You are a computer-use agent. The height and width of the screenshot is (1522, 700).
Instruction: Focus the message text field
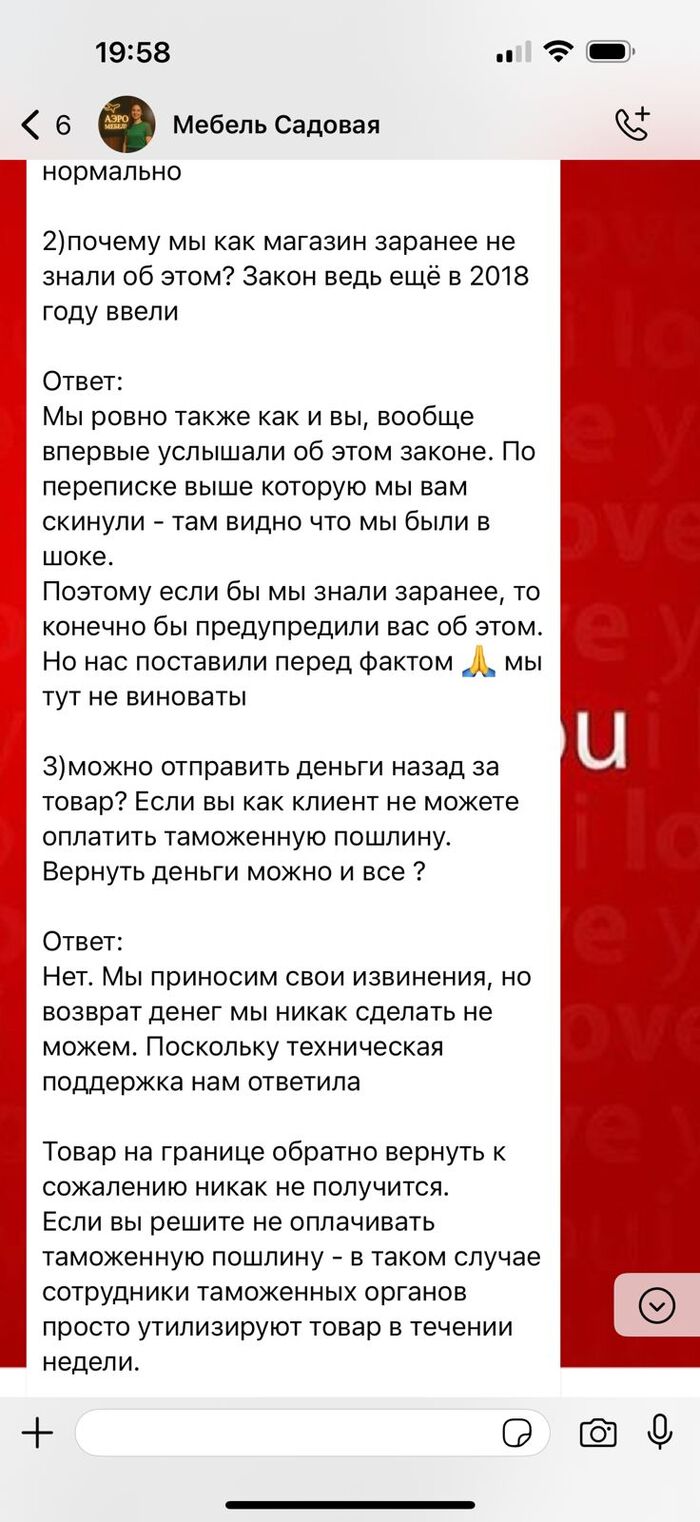(x=285, y=1433)
